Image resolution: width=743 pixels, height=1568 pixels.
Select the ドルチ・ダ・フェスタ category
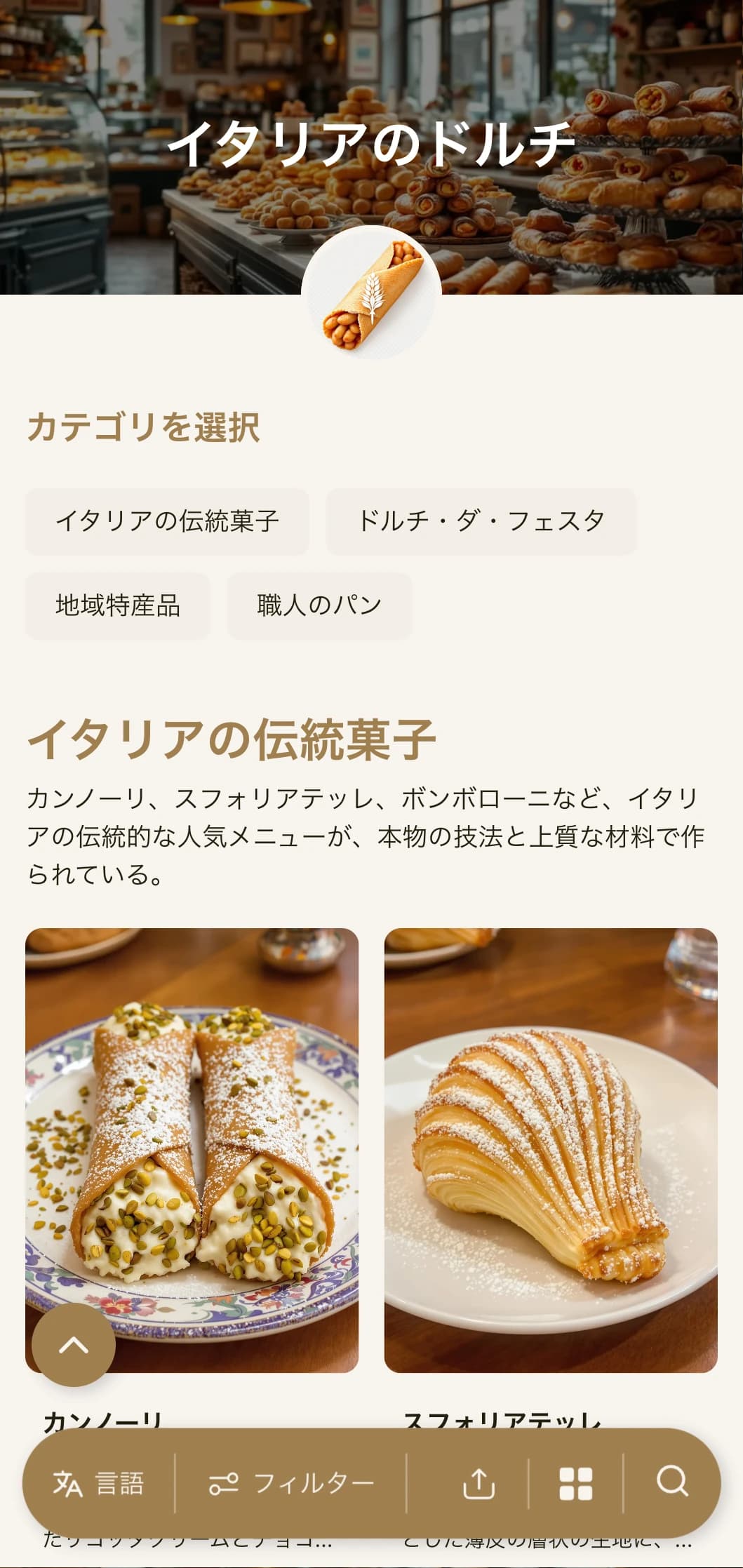pyautogui.click(x=481, y=521)
